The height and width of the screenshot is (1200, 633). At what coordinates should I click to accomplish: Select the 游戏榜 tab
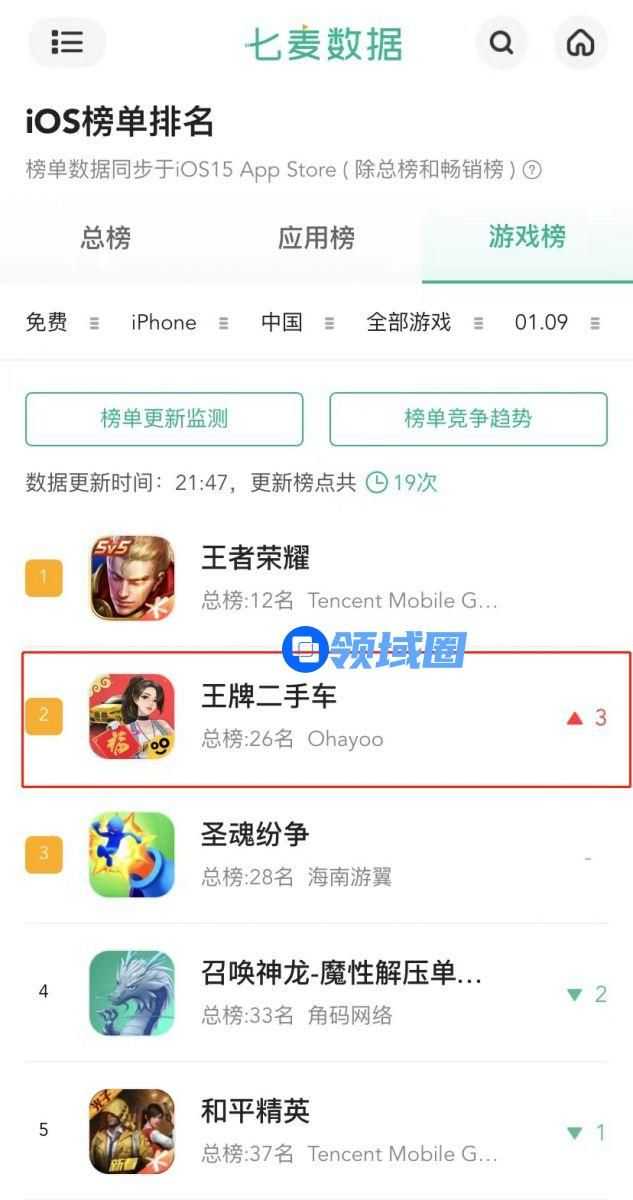coord(527,237)
